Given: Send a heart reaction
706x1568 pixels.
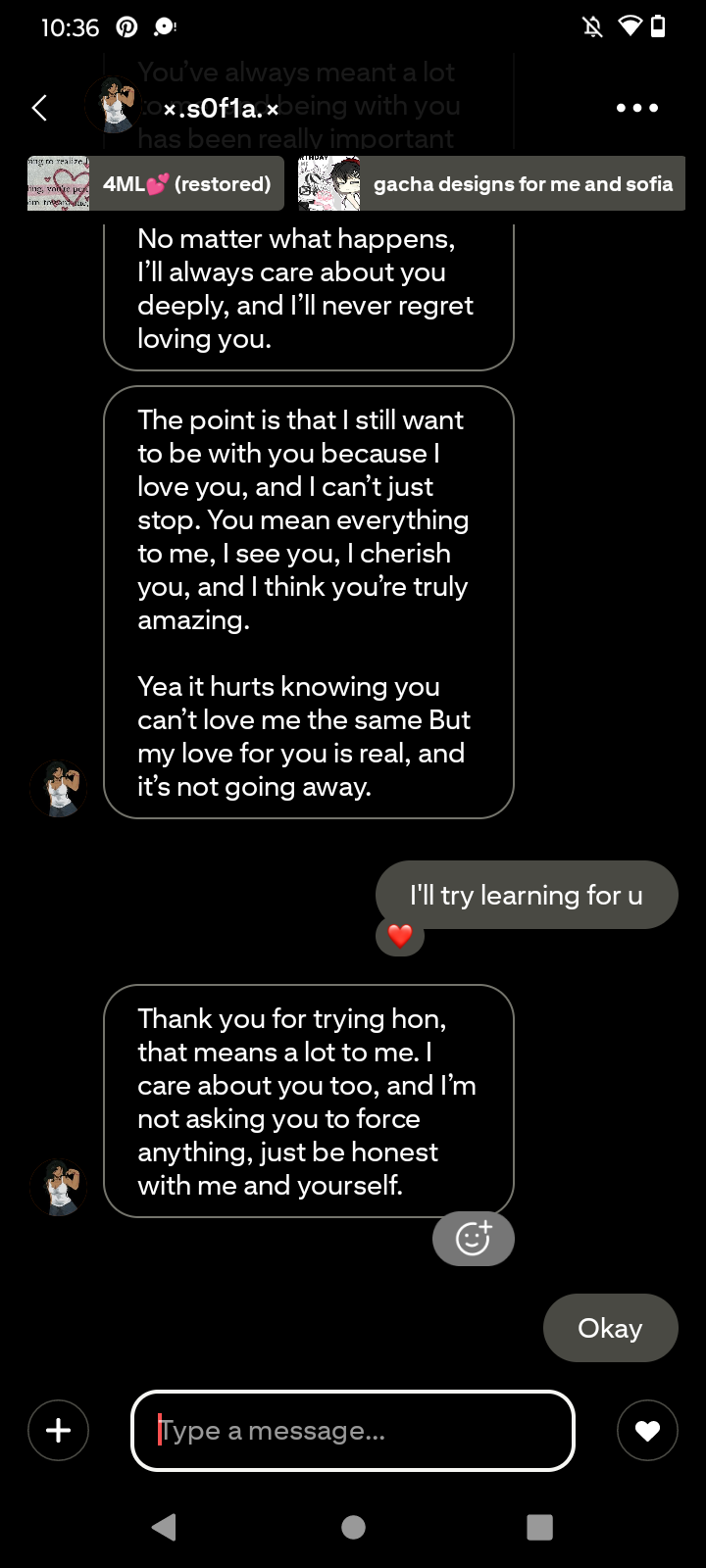Looking at the screenshot, I should 647,1431.
